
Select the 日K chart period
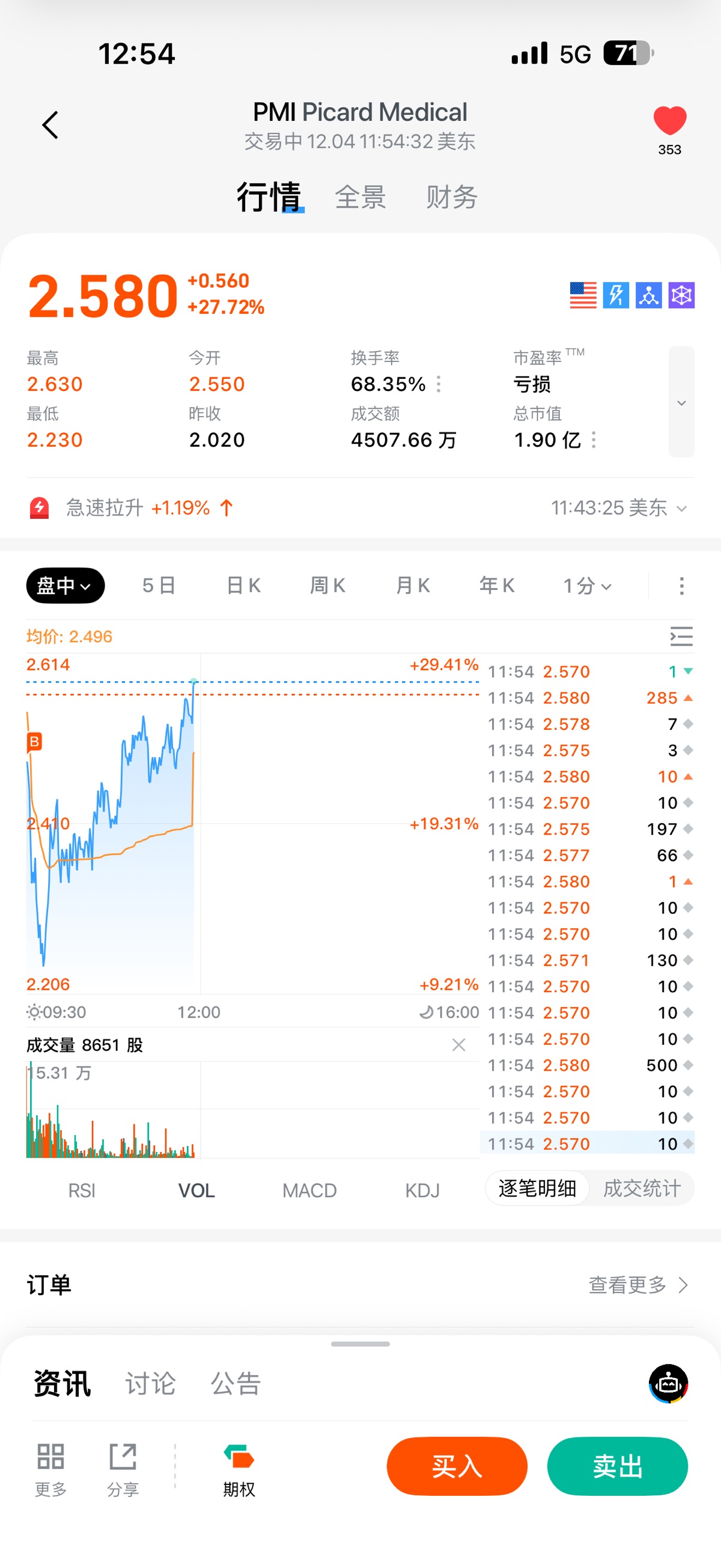(x=243, y=586)
